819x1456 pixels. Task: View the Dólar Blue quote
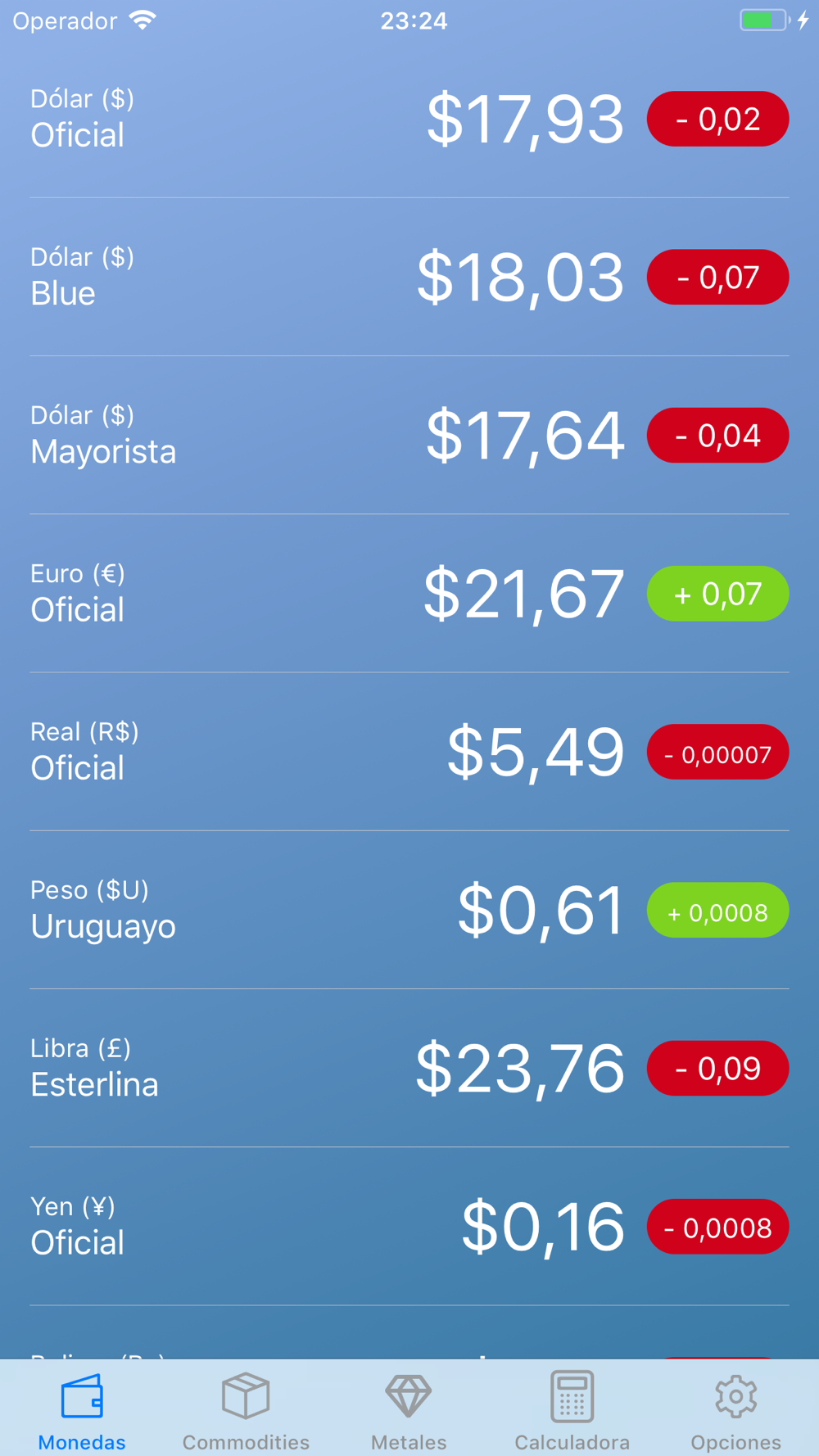click(409, 277)
